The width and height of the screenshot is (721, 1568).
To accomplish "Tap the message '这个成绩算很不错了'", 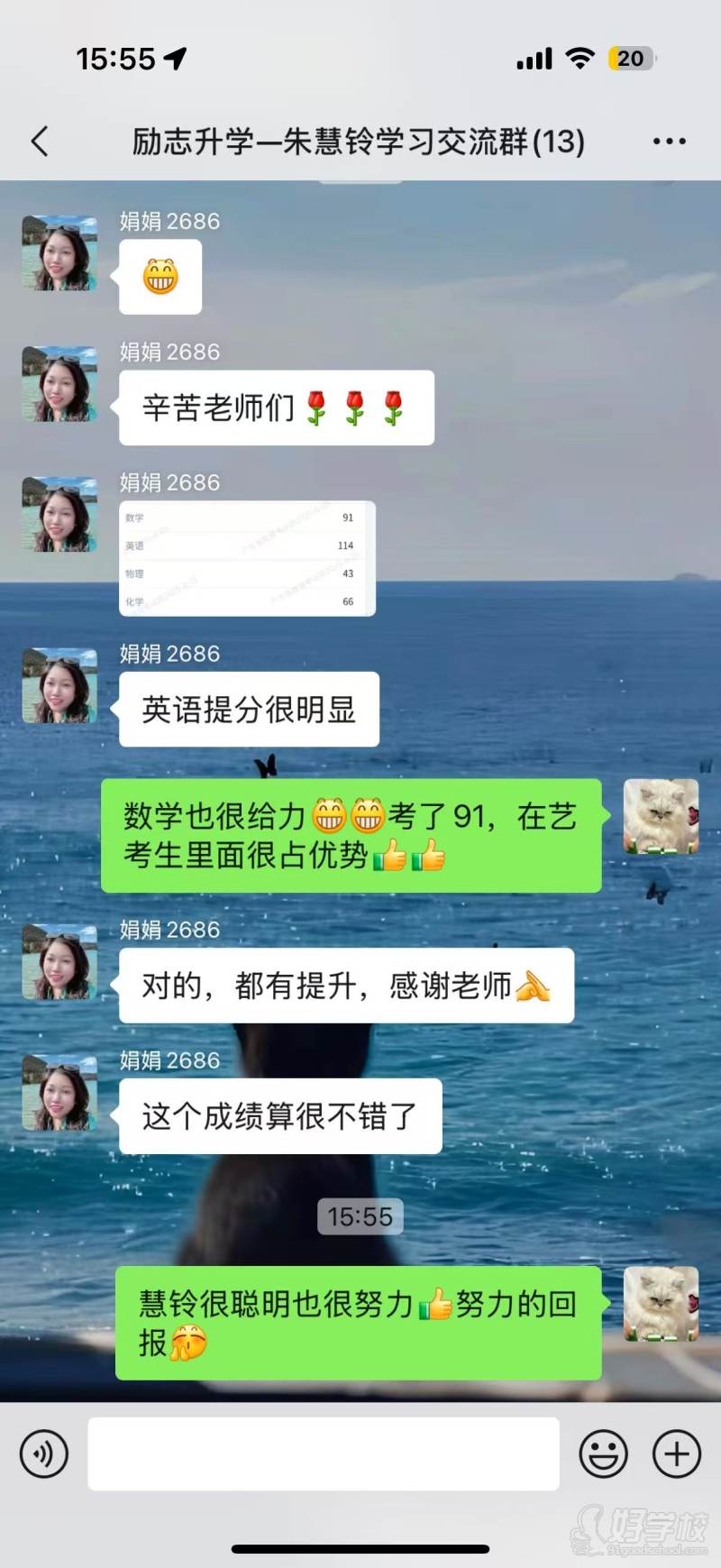I will [x=279, y=1115].
